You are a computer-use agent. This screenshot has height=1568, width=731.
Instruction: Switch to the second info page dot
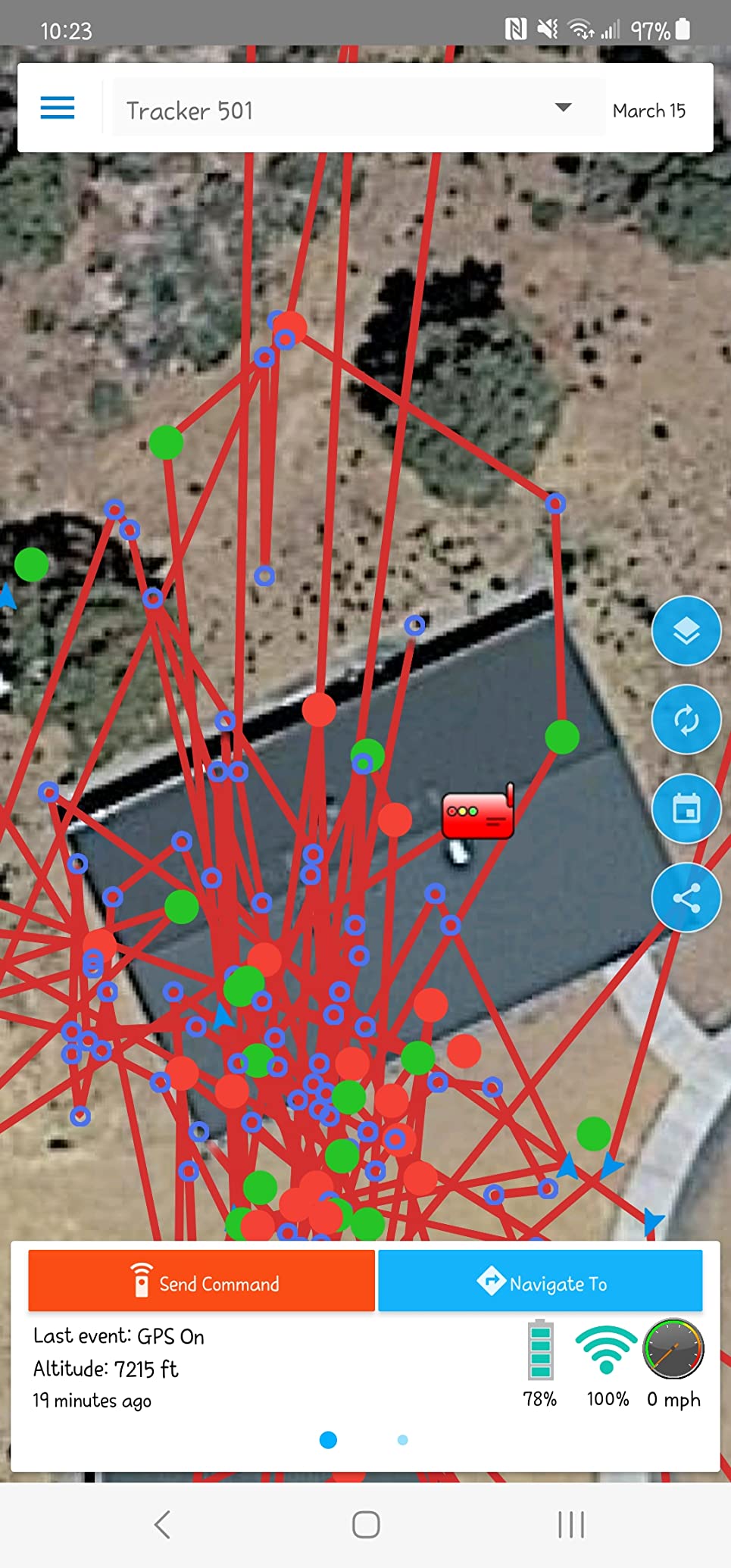coord(402,1440)
